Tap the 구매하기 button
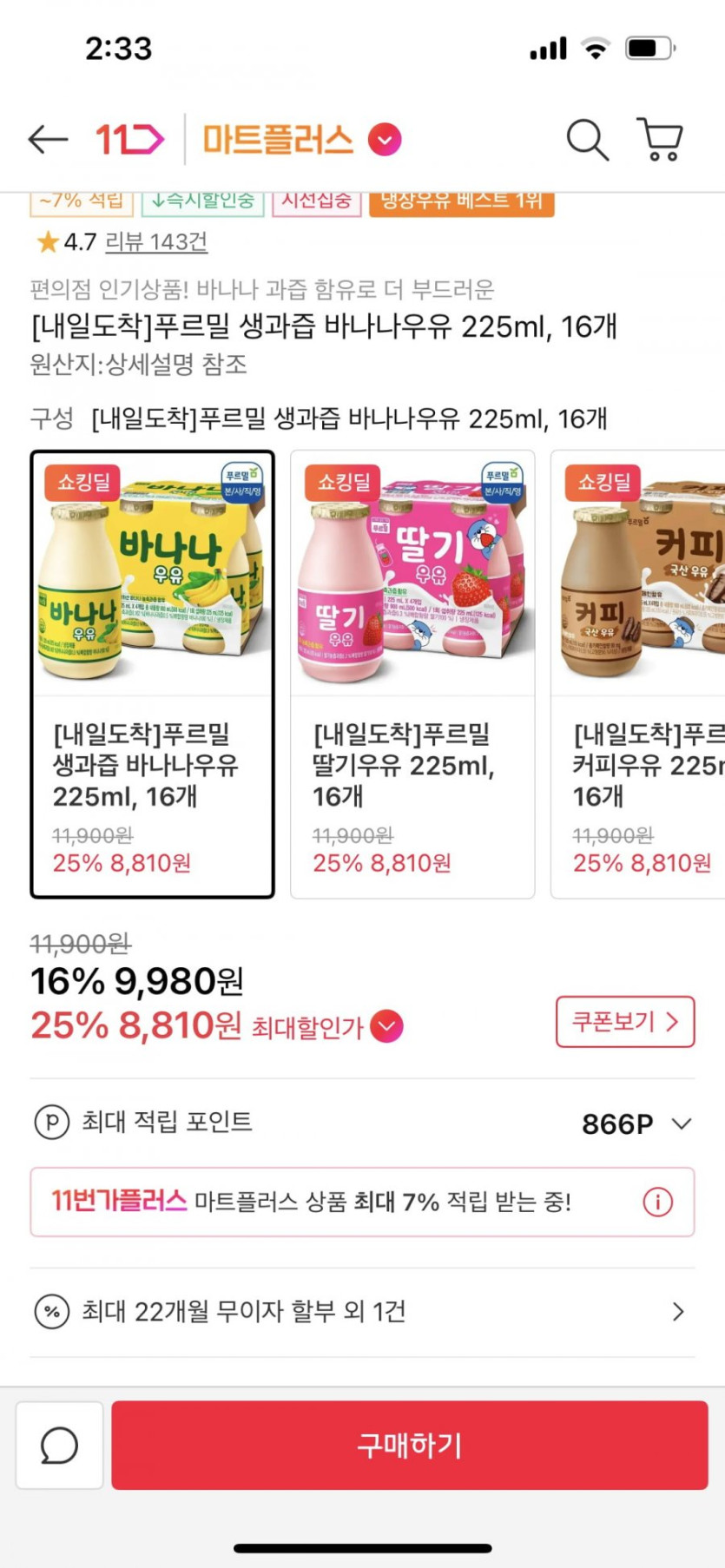This screenshot has height=1568, width=725. 409,1445
